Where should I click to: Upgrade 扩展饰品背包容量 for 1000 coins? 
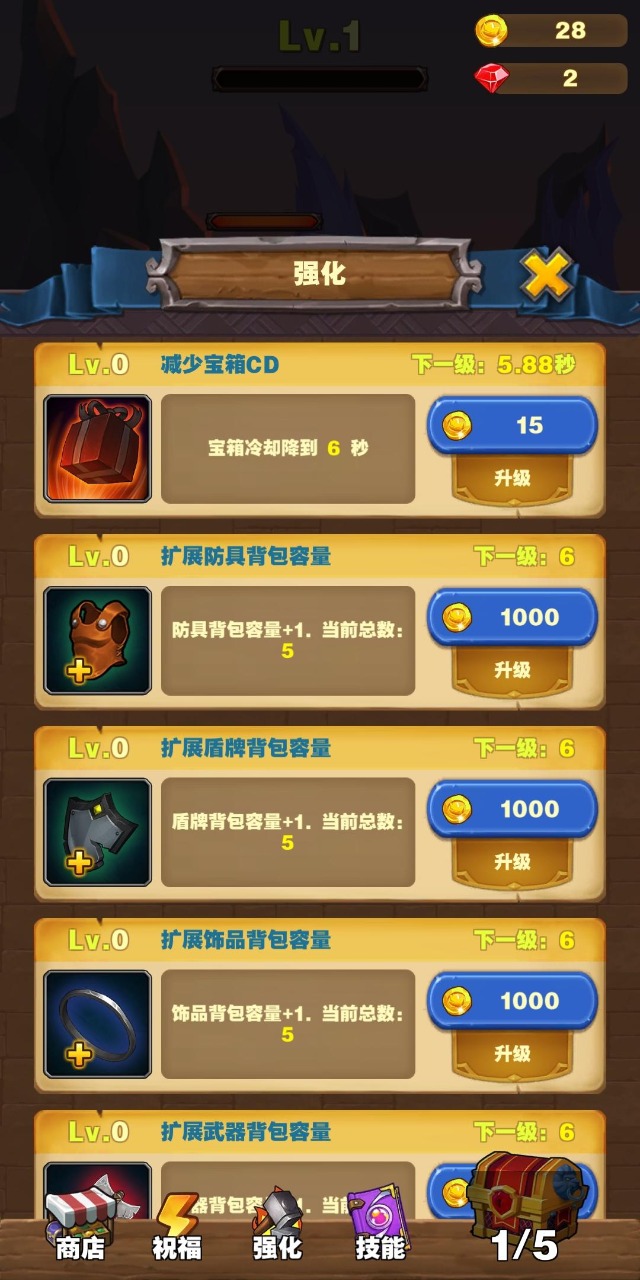pyautogui.click(x=512, y=1026)
